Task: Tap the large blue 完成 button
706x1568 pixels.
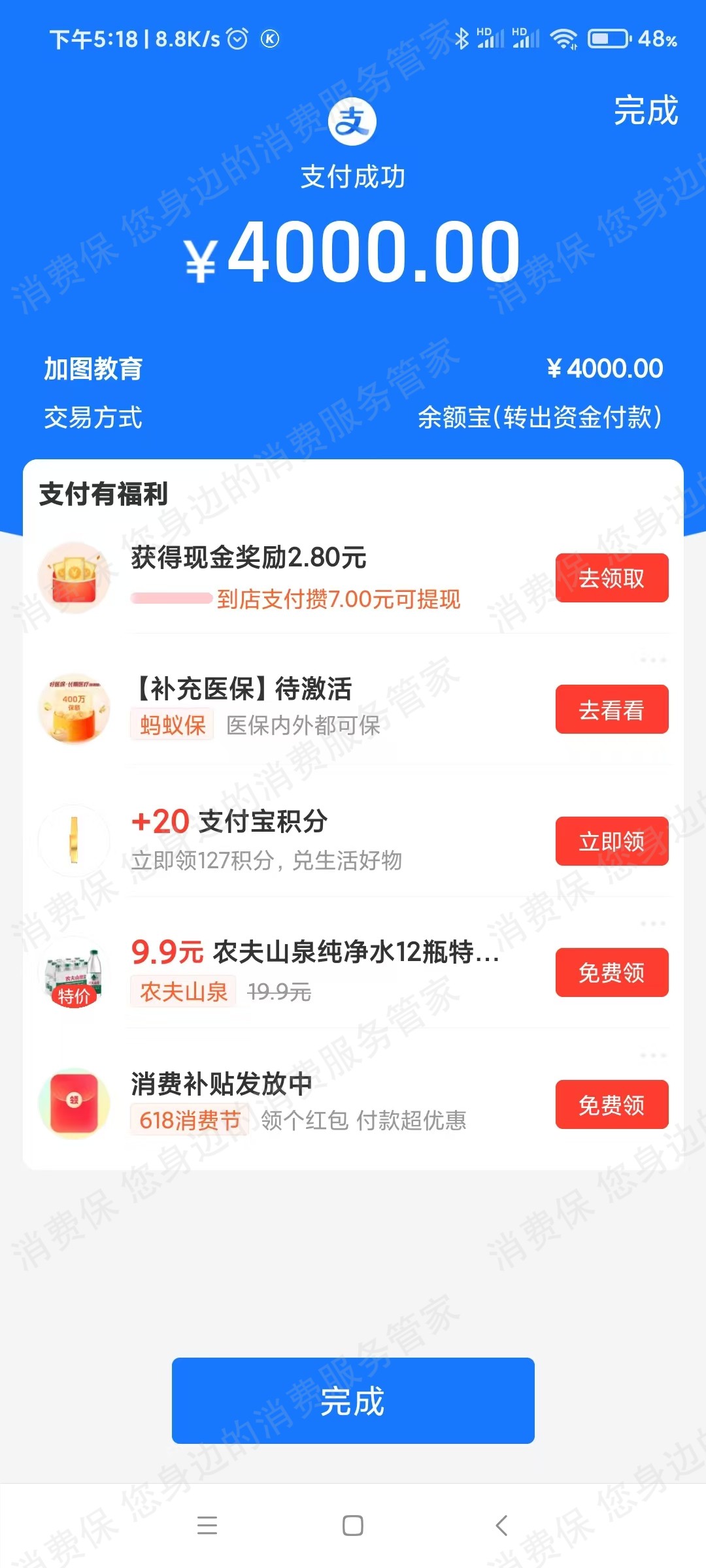Action: [353, 1401]
